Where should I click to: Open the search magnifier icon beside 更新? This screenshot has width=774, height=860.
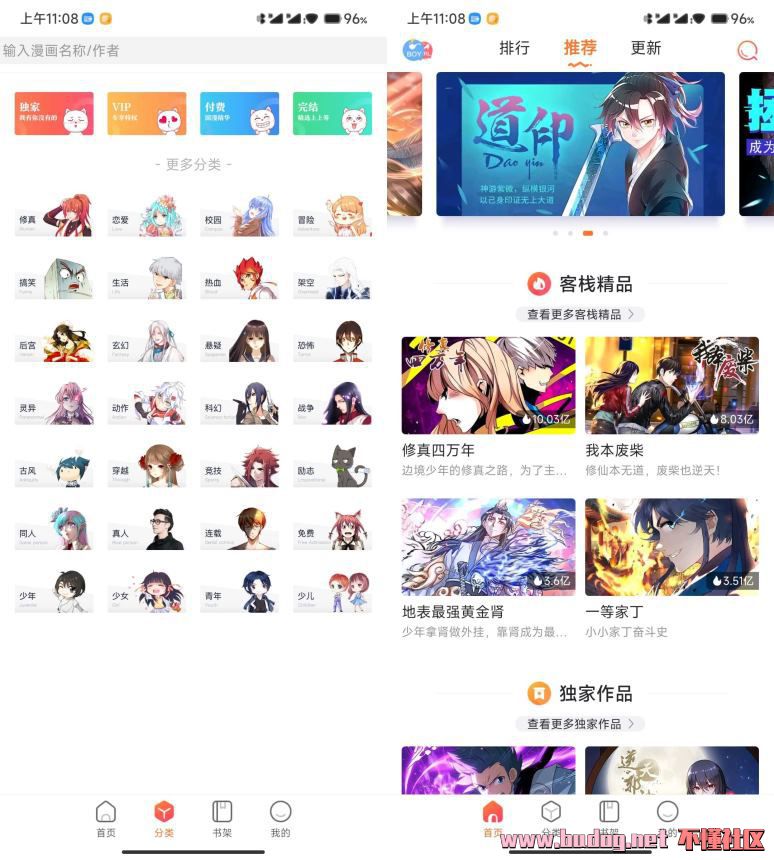coord(747,50)
